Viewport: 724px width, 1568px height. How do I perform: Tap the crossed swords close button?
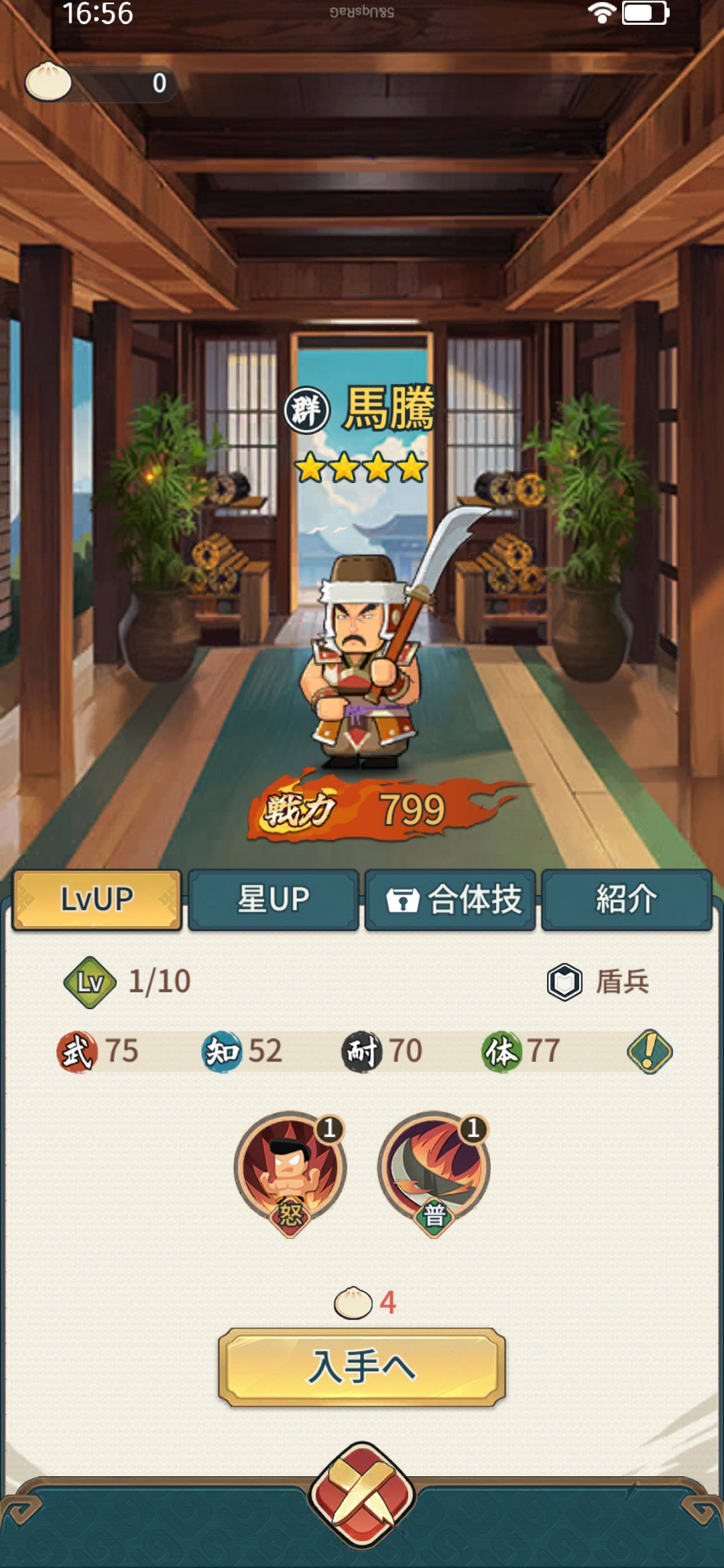point(362,1494)
